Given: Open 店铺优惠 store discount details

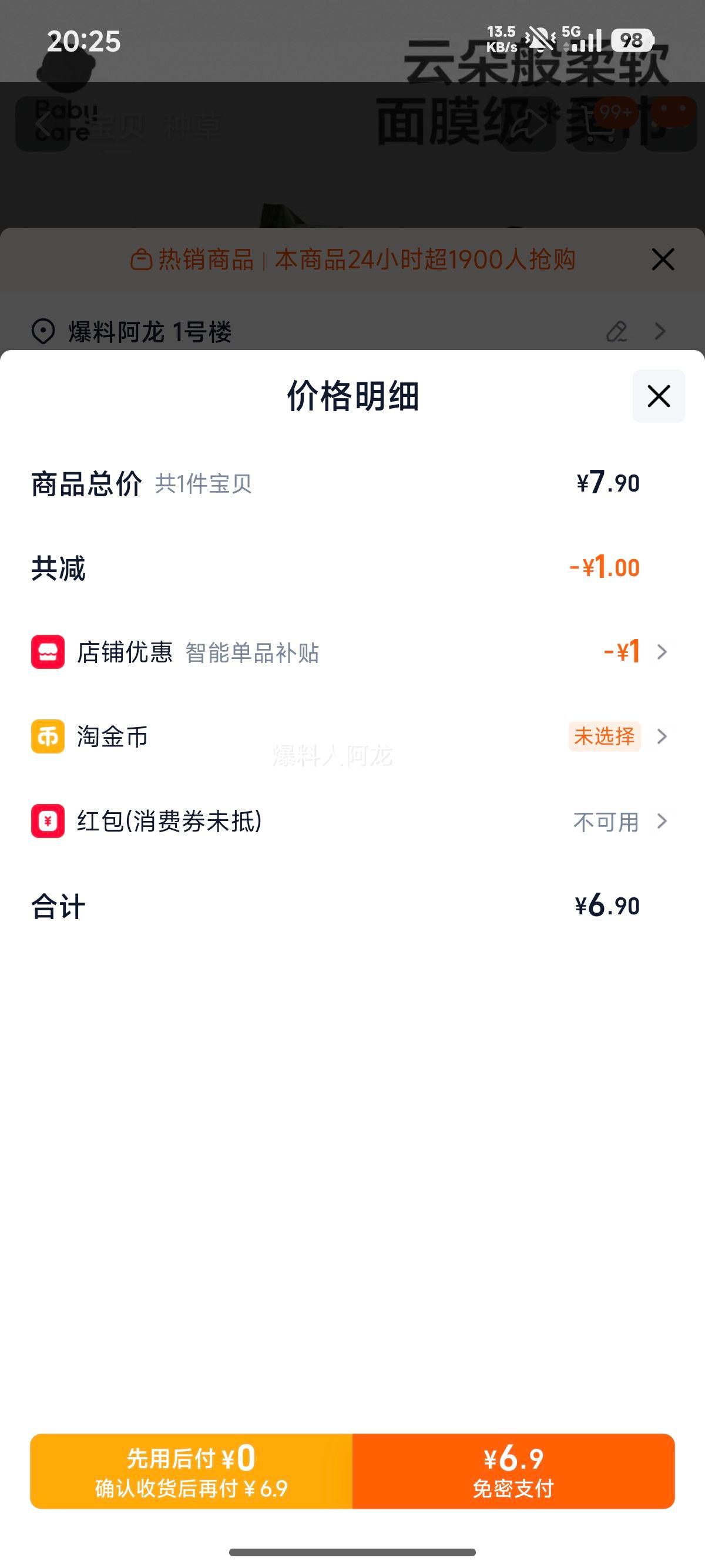Looking at the screenshot, I should (x=661, y=652).
